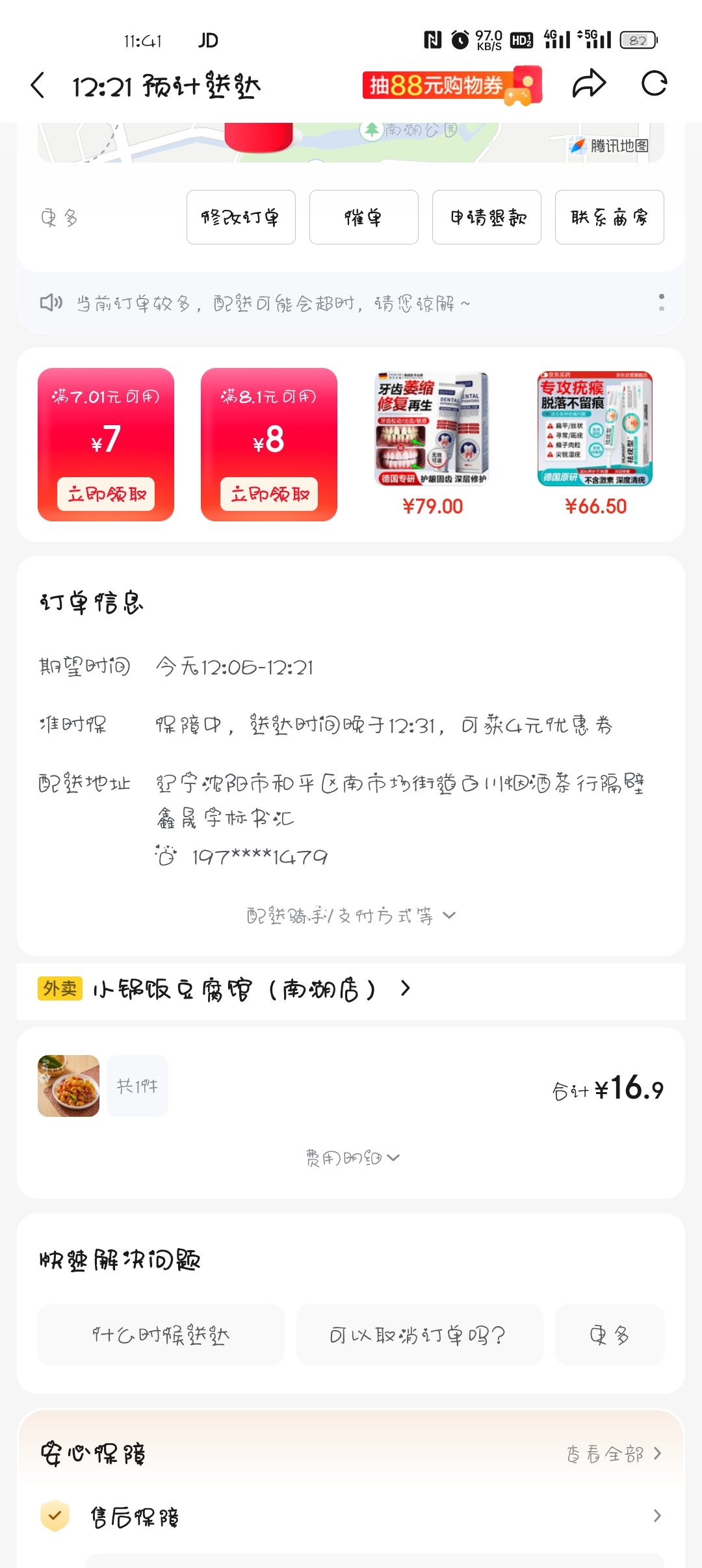Ask 什么时候送达
The width and height of the screenshot is (702, 1568).
pos(161,1335)
